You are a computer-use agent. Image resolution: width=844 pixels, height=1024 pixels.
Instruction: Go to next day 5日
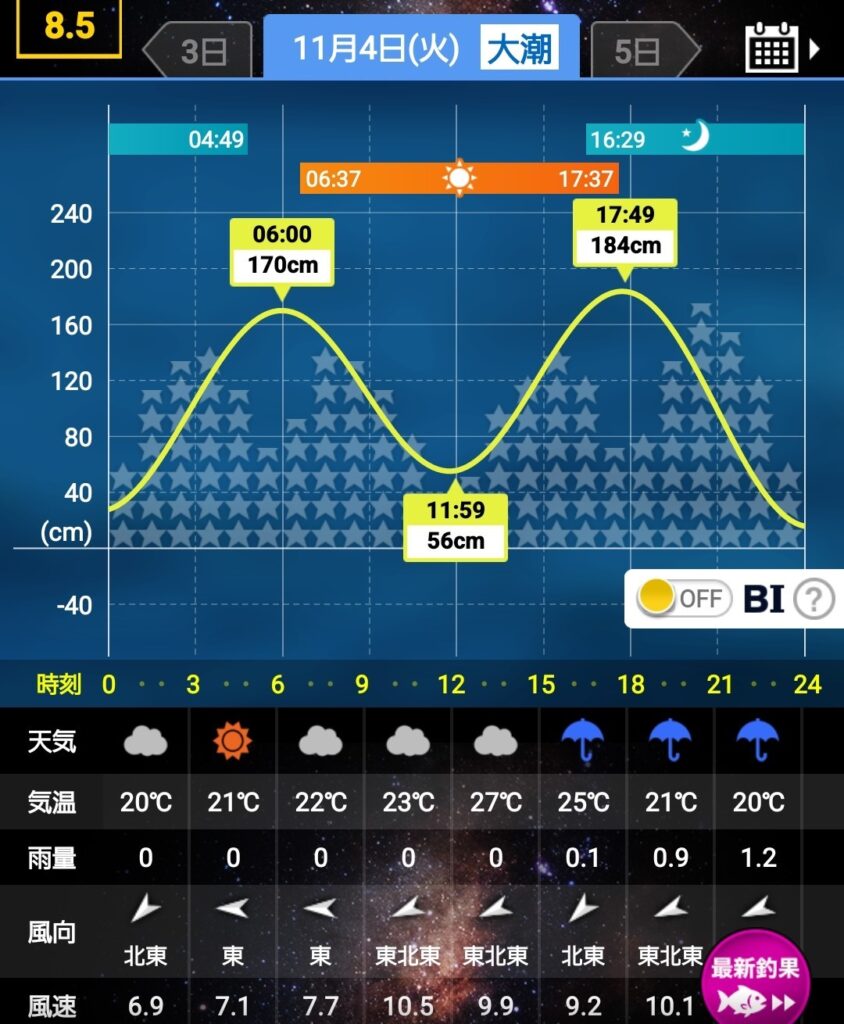point(642,51)
